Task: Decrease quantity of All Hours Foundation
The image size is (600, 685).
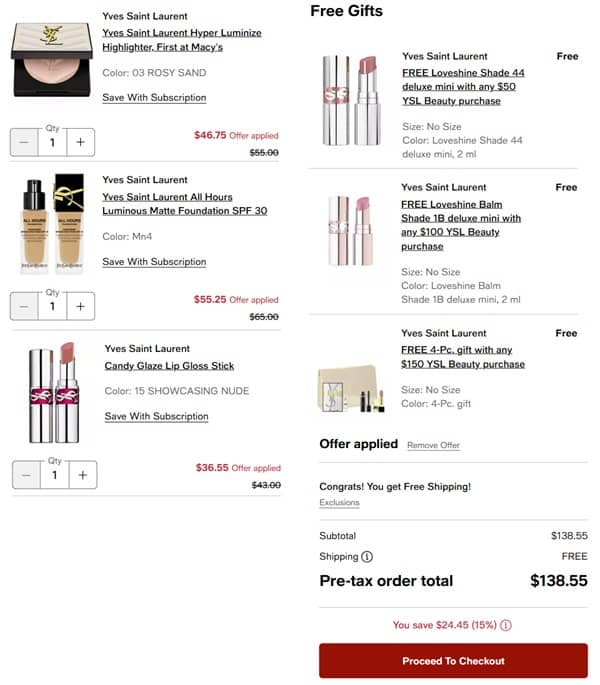Action: coord(25,307)
